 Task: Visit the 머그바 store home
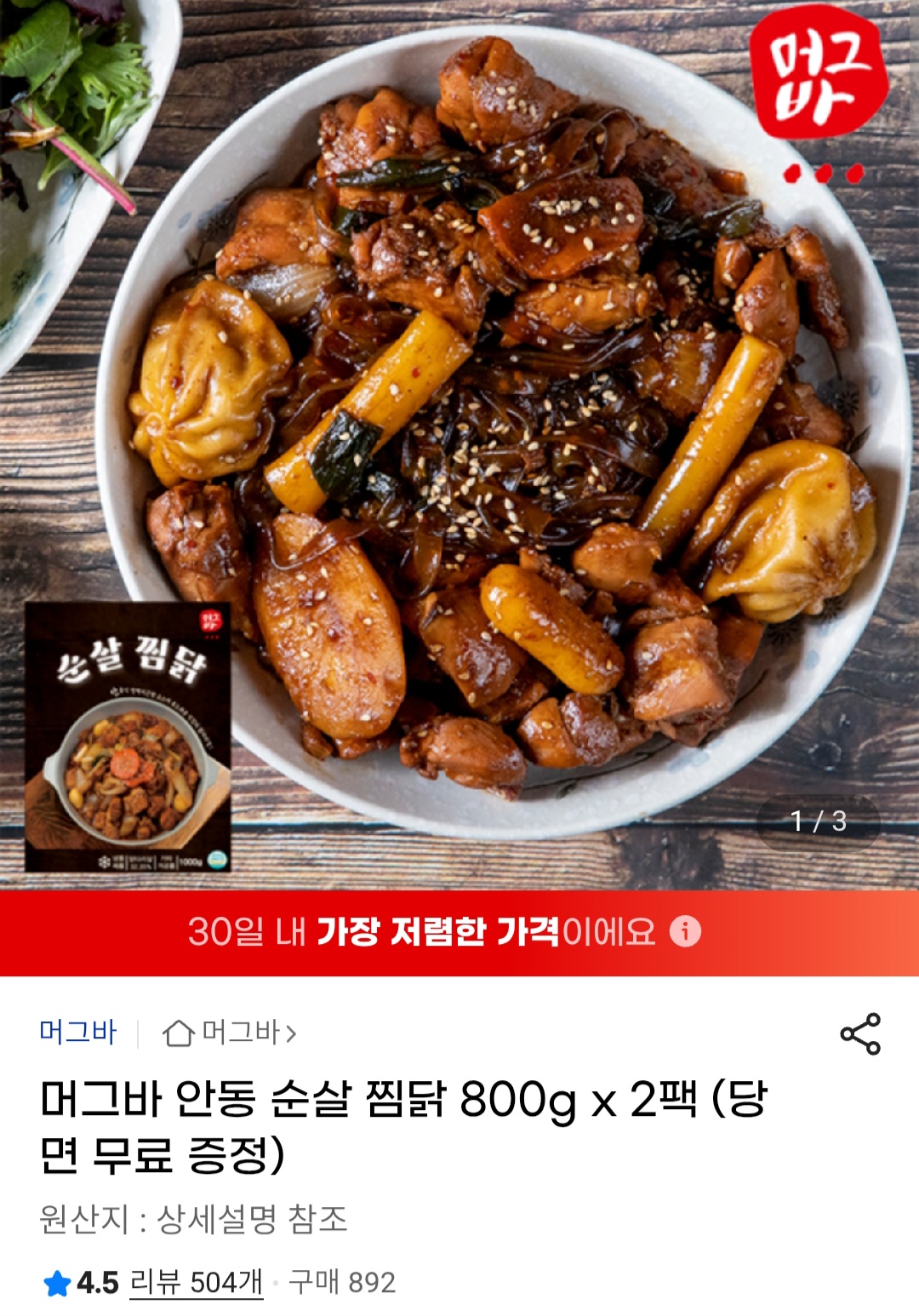pyautogui.click(x=230, y=1033)
